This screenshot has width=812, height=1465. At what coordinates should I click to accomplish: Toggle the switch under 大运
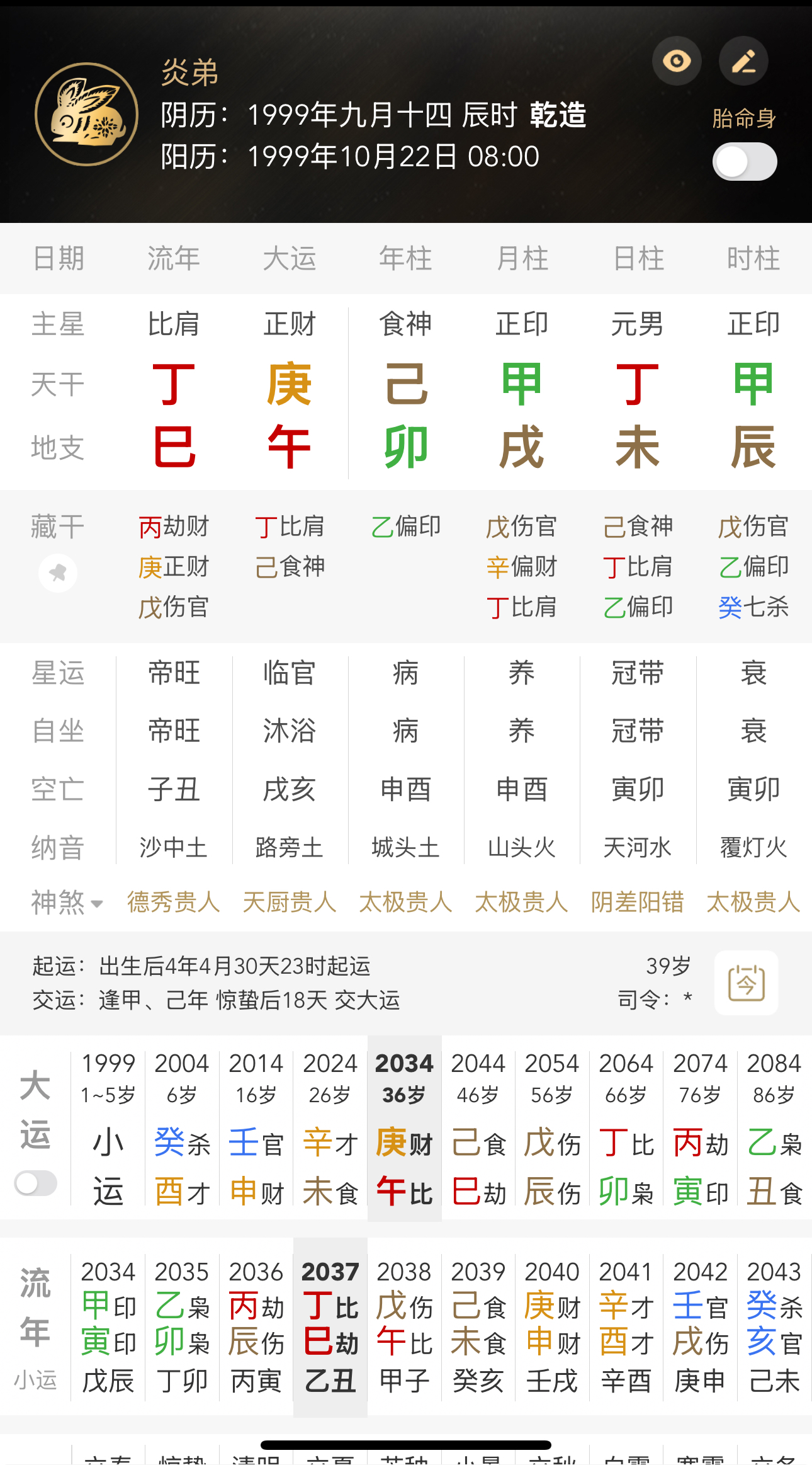(36, 1183)
